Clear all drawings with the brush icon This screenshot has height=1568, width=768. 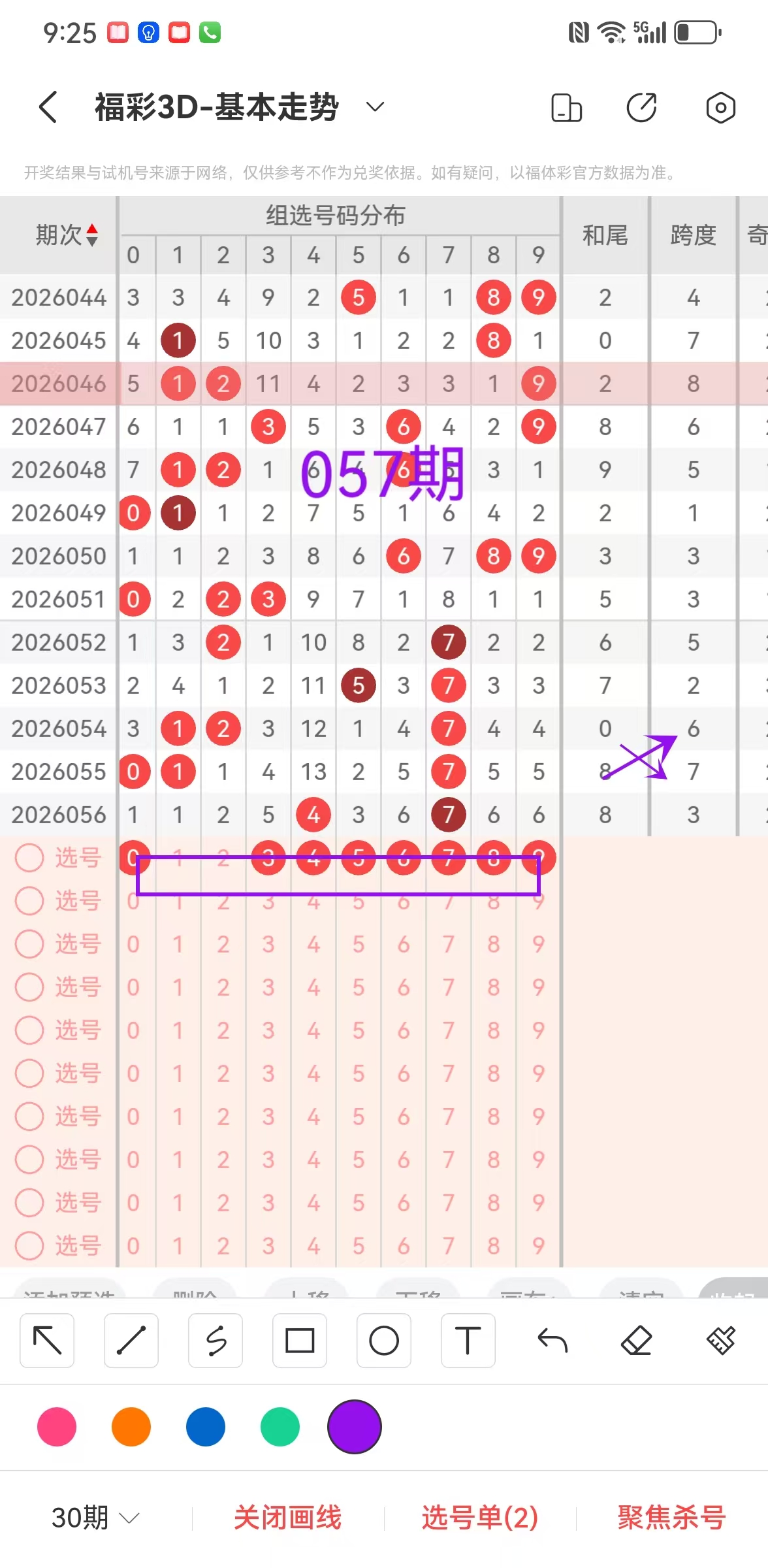721,1341
